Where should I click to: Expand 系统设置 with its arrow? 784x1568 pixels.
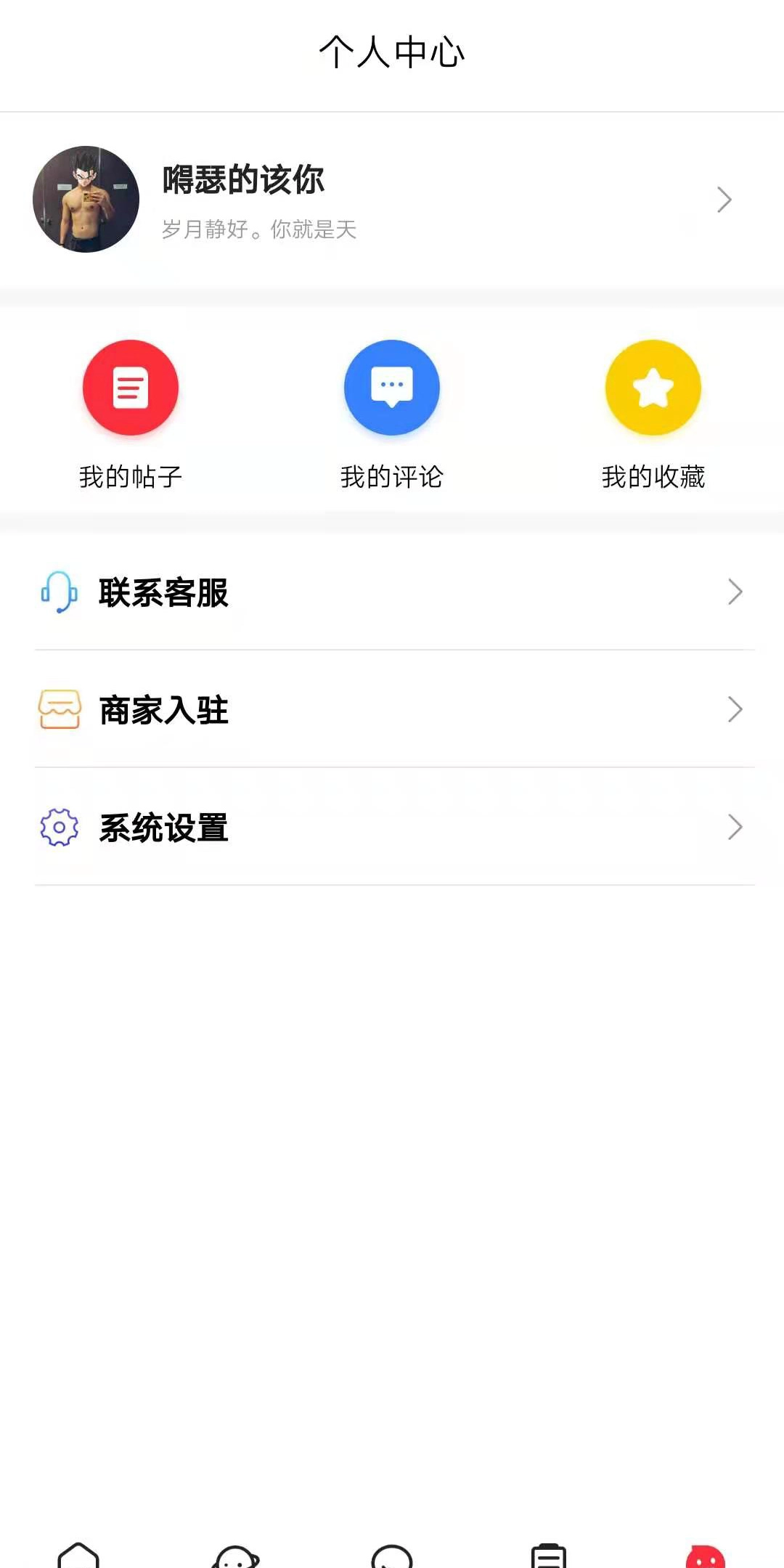(734, 828)
